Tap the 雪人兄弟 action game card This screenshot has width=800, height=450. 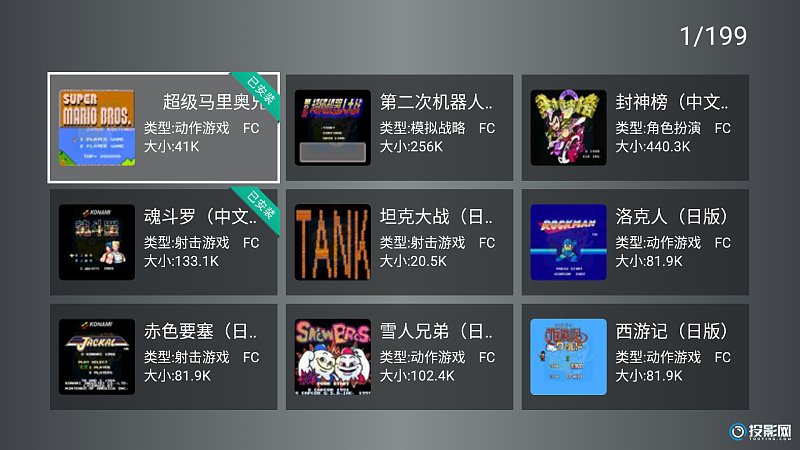click(399, 356)
